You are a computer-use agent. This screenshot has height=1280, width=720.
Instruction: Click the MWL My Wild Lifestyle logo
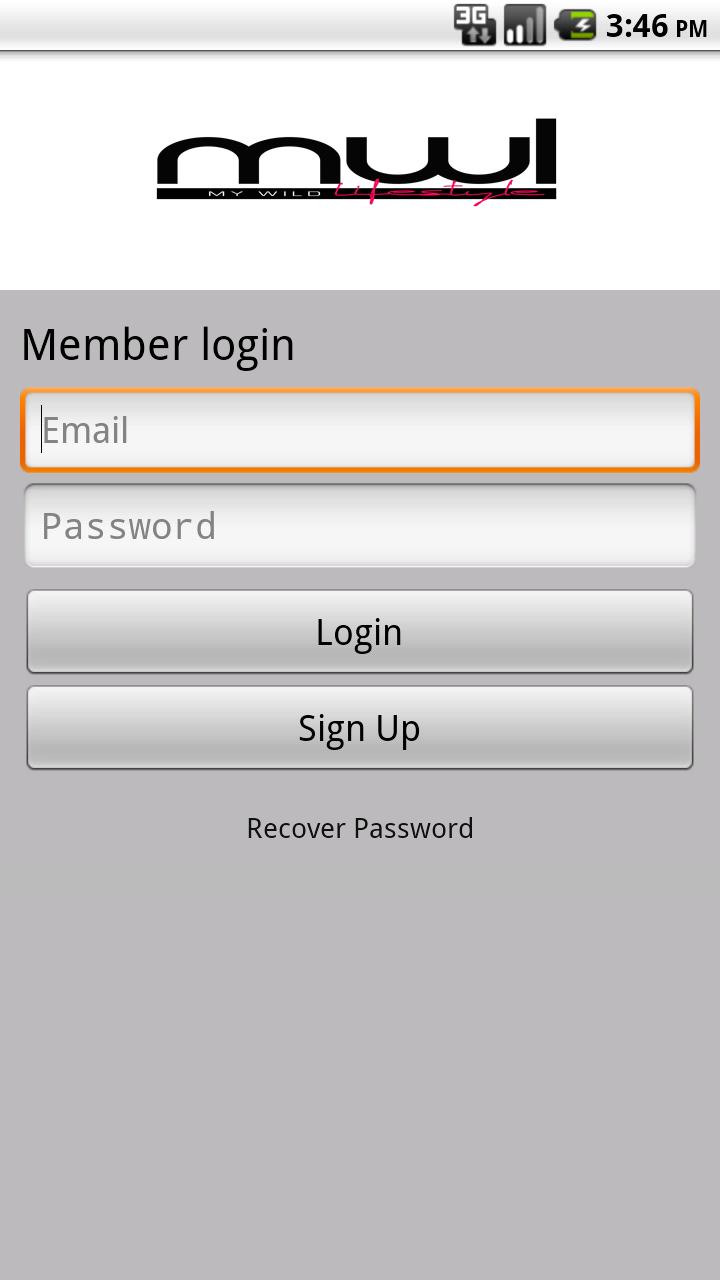coord(358,160)
